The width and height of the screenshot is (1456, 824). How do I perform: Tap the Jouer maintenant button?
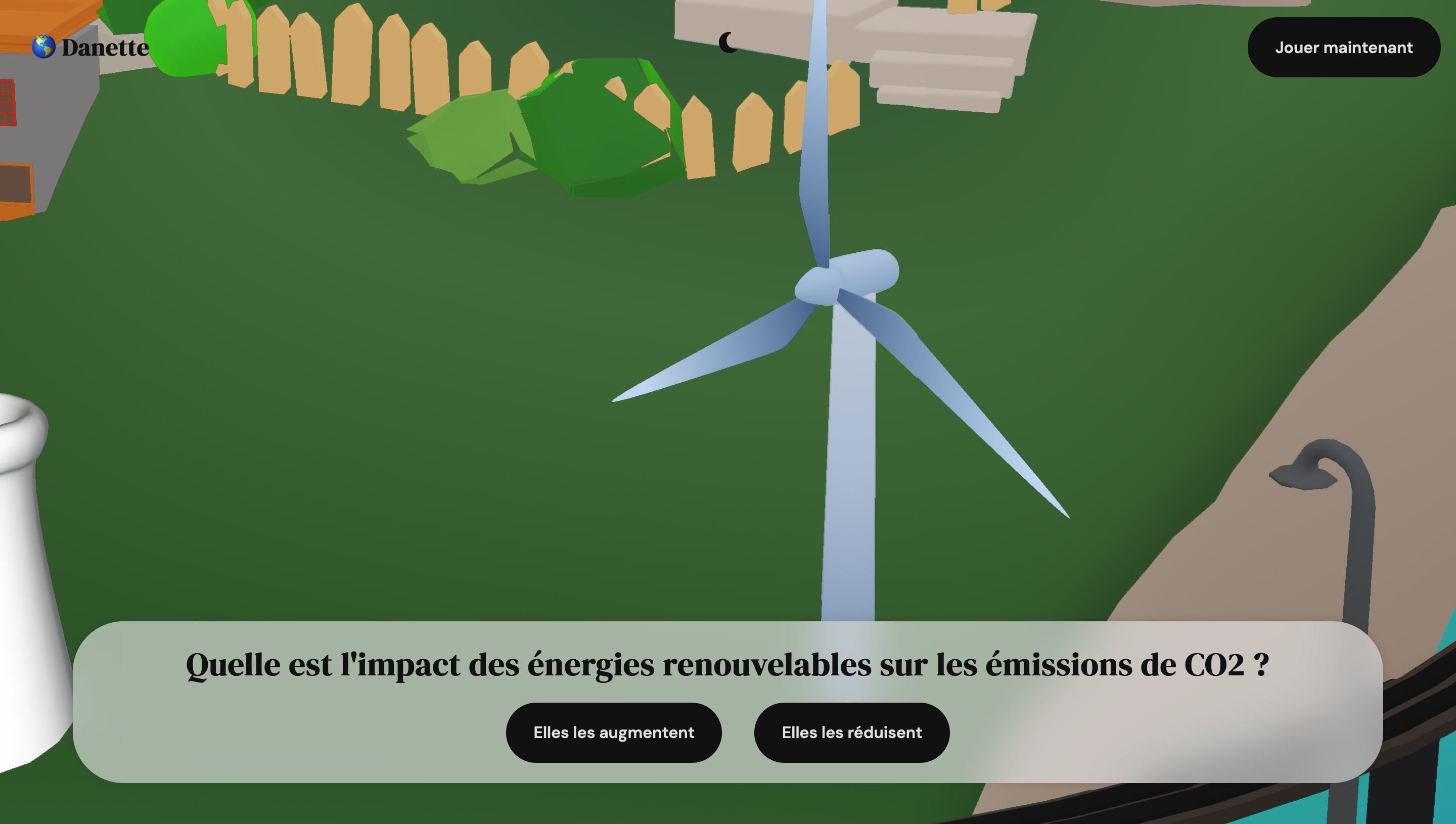click(1343, 48)
